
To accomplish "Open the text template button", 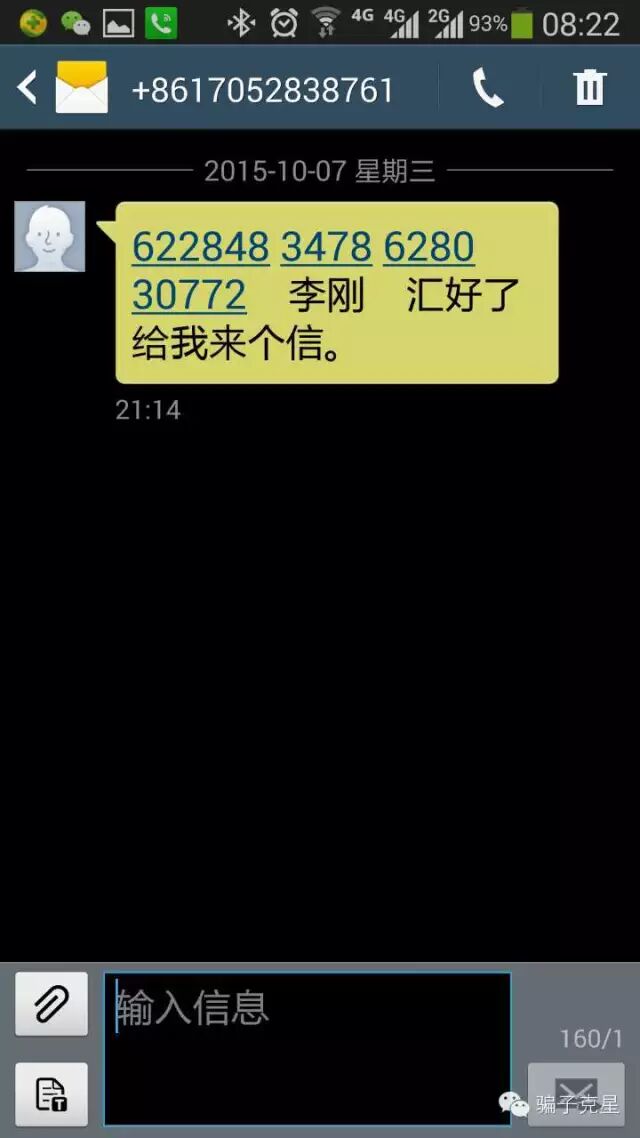I will (51, 1094).
